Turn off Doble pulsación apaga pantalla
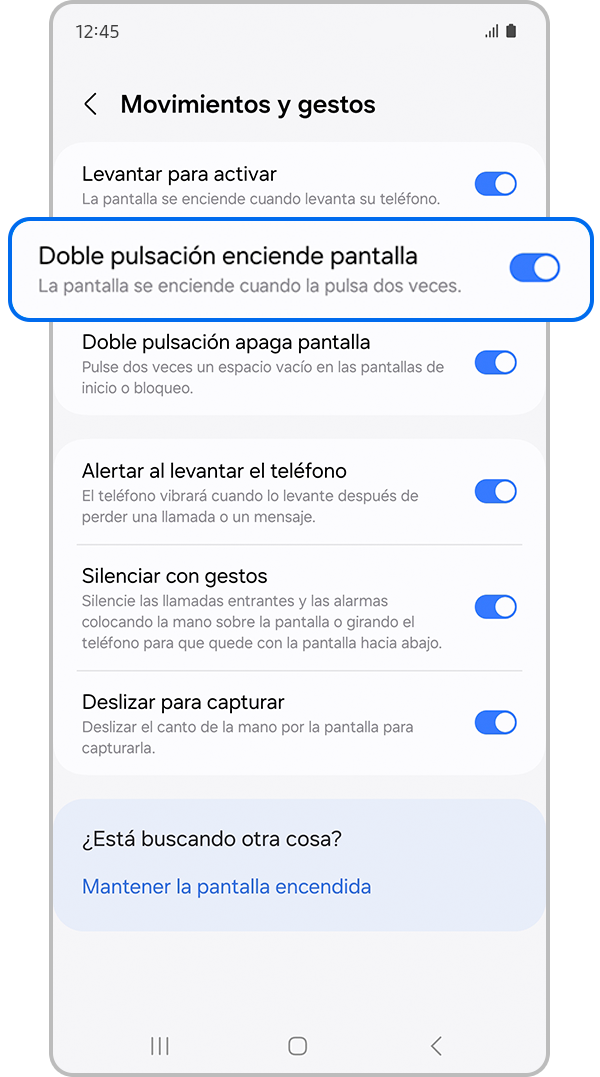Image resolution: width=600 pixels, height=1077 pixels. pyautogui.click(x=495, y=362)
